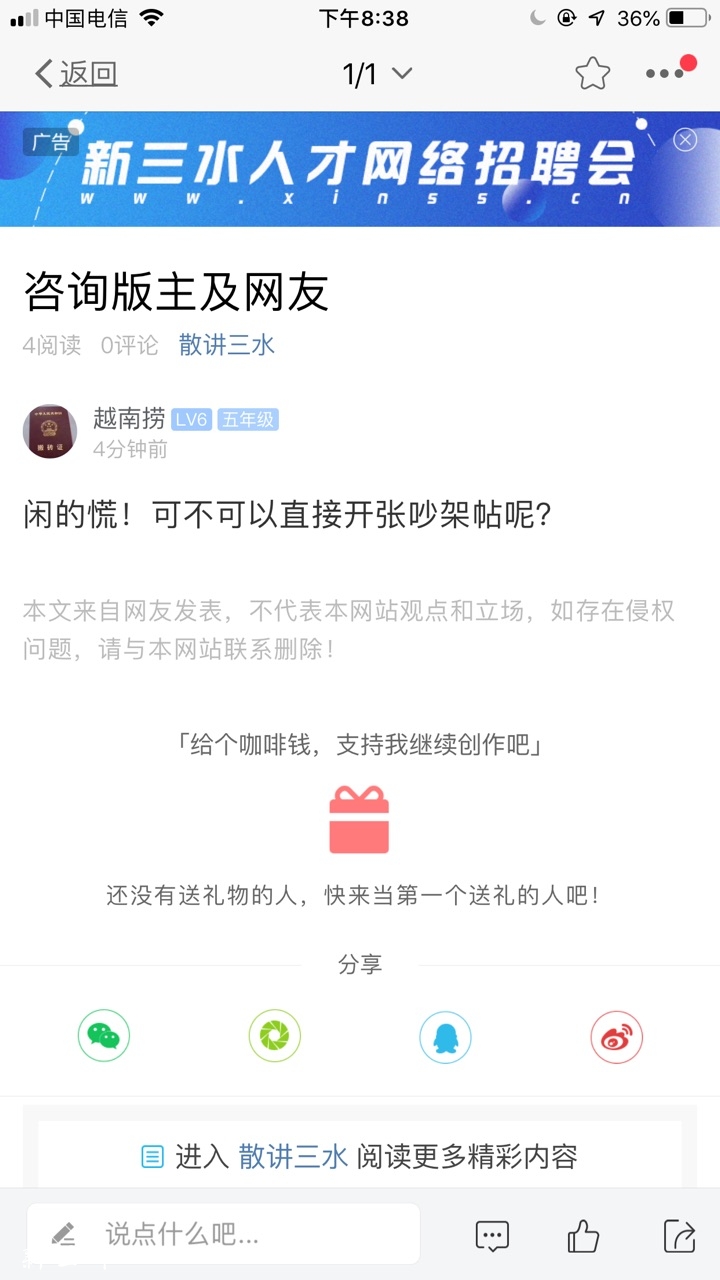View 越南捞's profile avatar
The image size is (720, 1280).
pyautogui.click(x=50, y=432)
